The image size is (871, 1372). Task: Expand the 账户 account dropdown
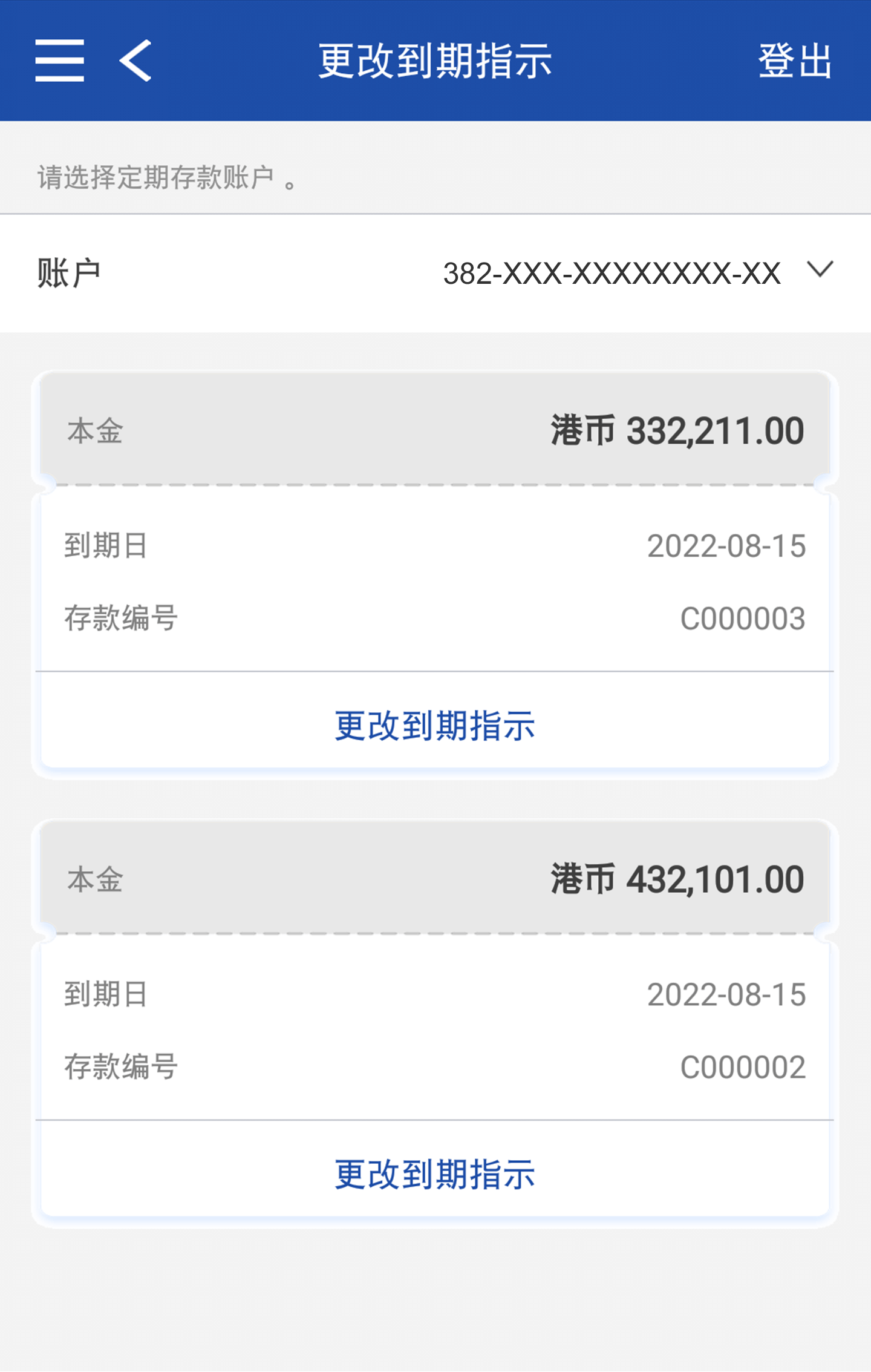820,270
